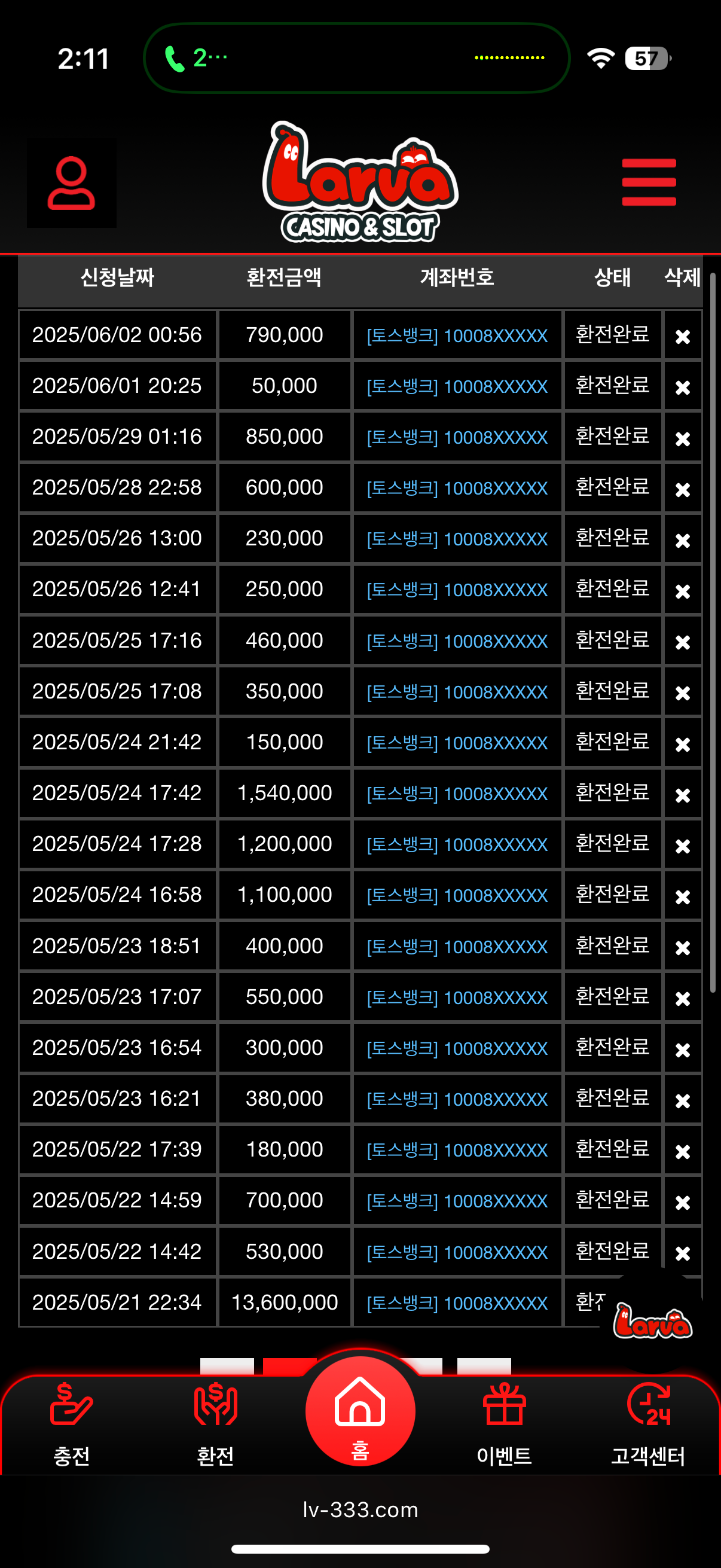The image size is (721, 1568).
Task: Open the Toss Bank account link for 790,000
Action: tap(457, 336)
